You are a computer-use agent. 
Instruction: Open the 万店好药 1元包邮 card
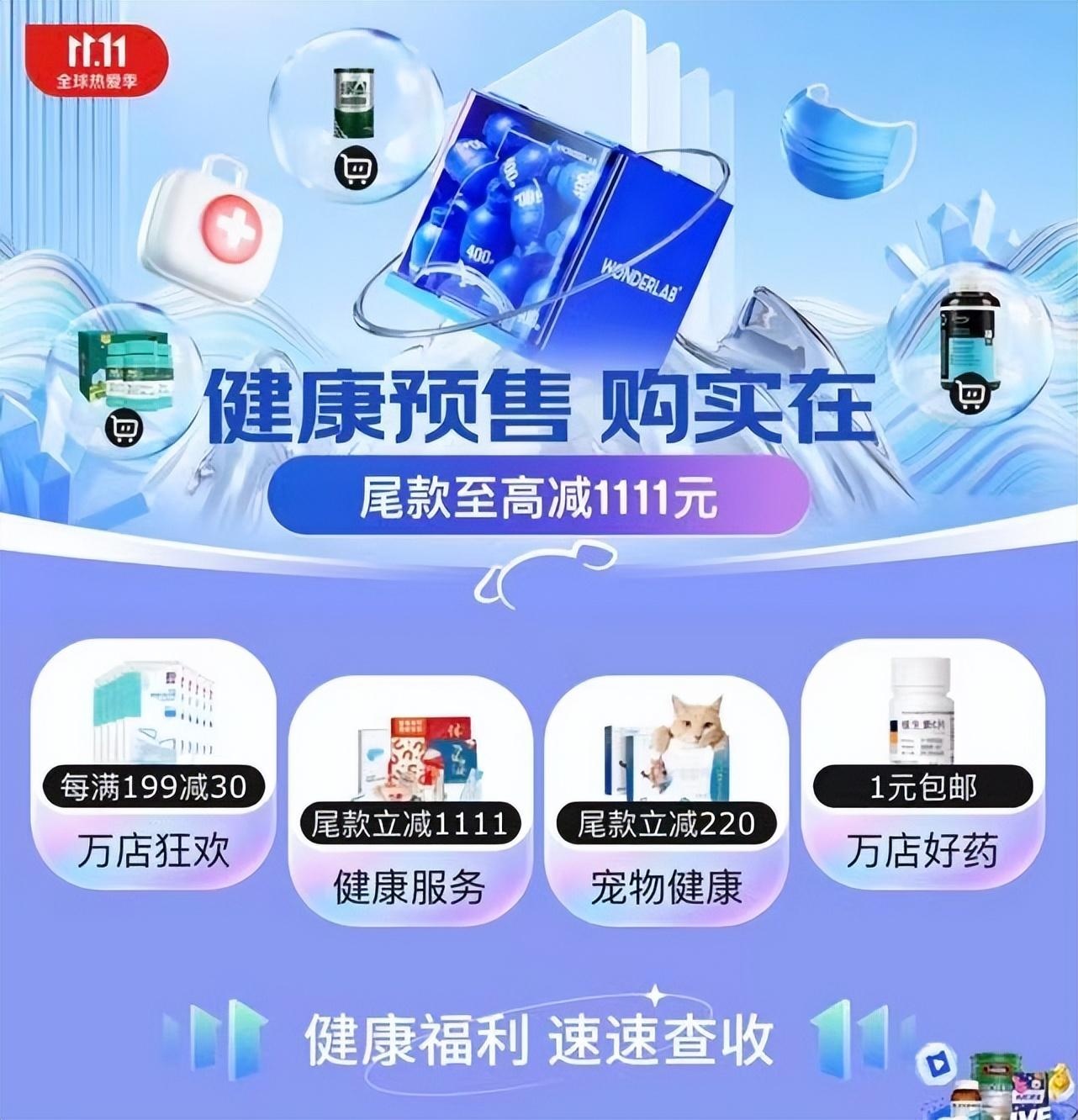(922, 763)
